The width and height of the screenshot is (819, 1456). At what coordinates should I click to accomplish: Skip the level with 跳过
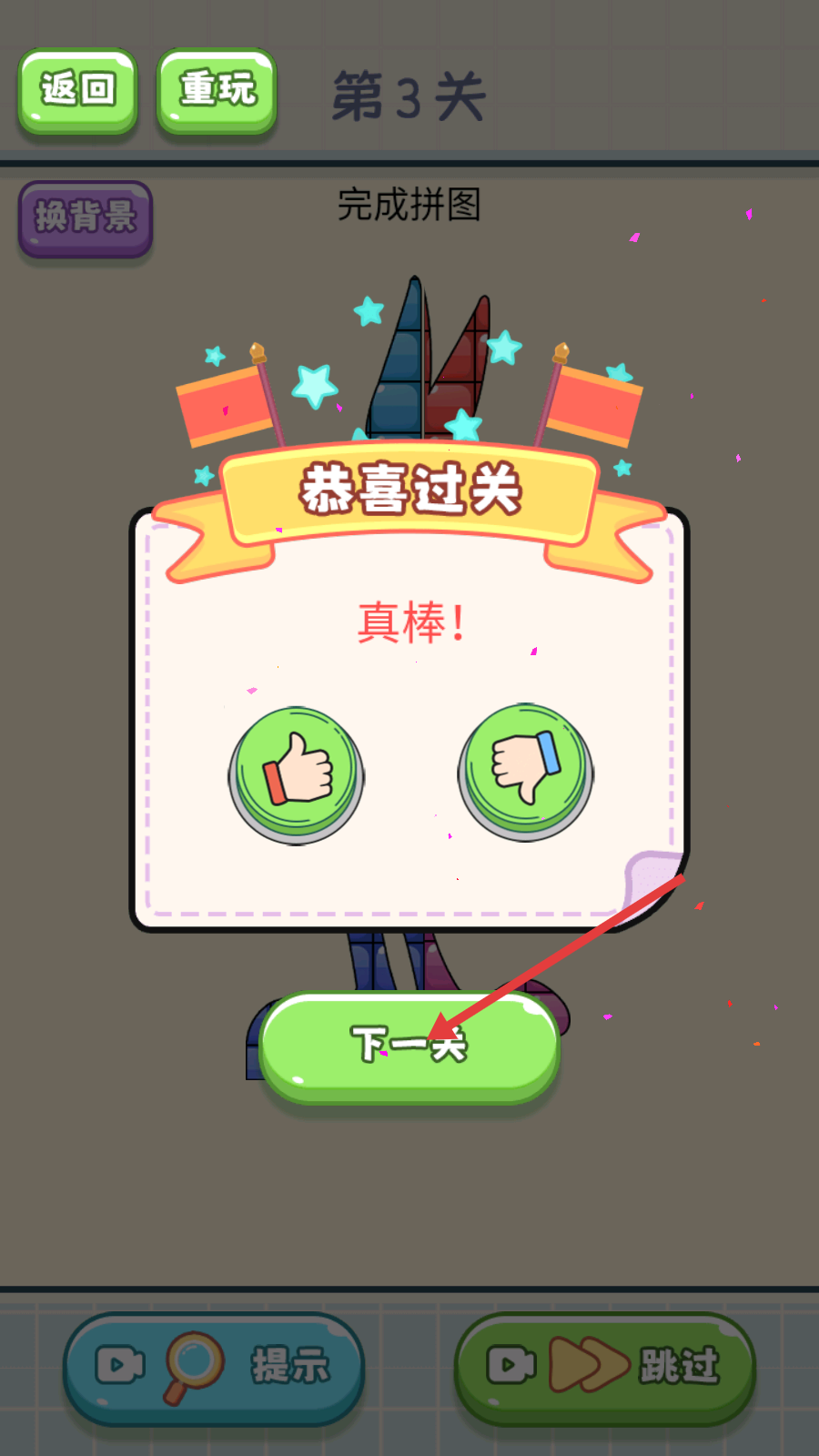click(604, 1367)
